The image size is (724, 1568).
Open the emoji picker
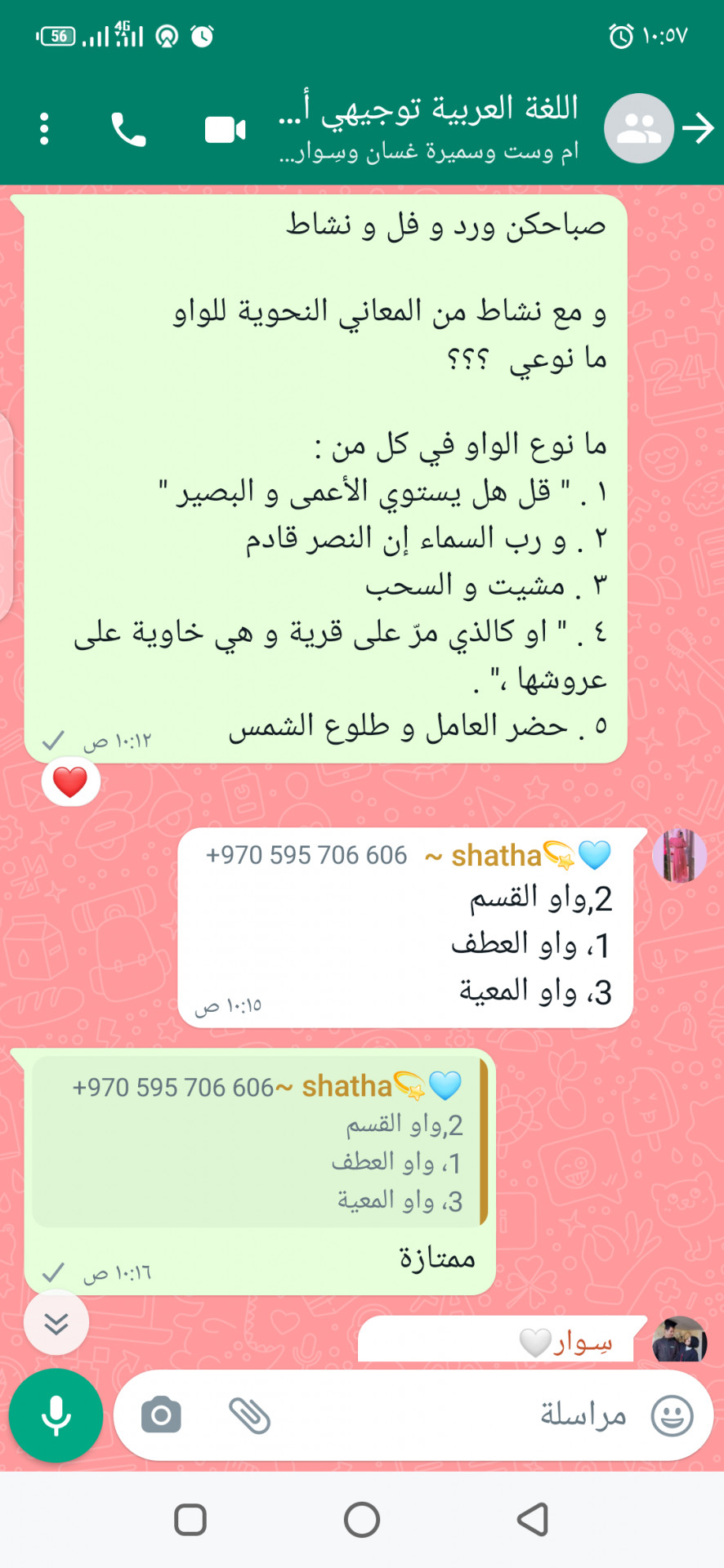[x=672, y=1415]
